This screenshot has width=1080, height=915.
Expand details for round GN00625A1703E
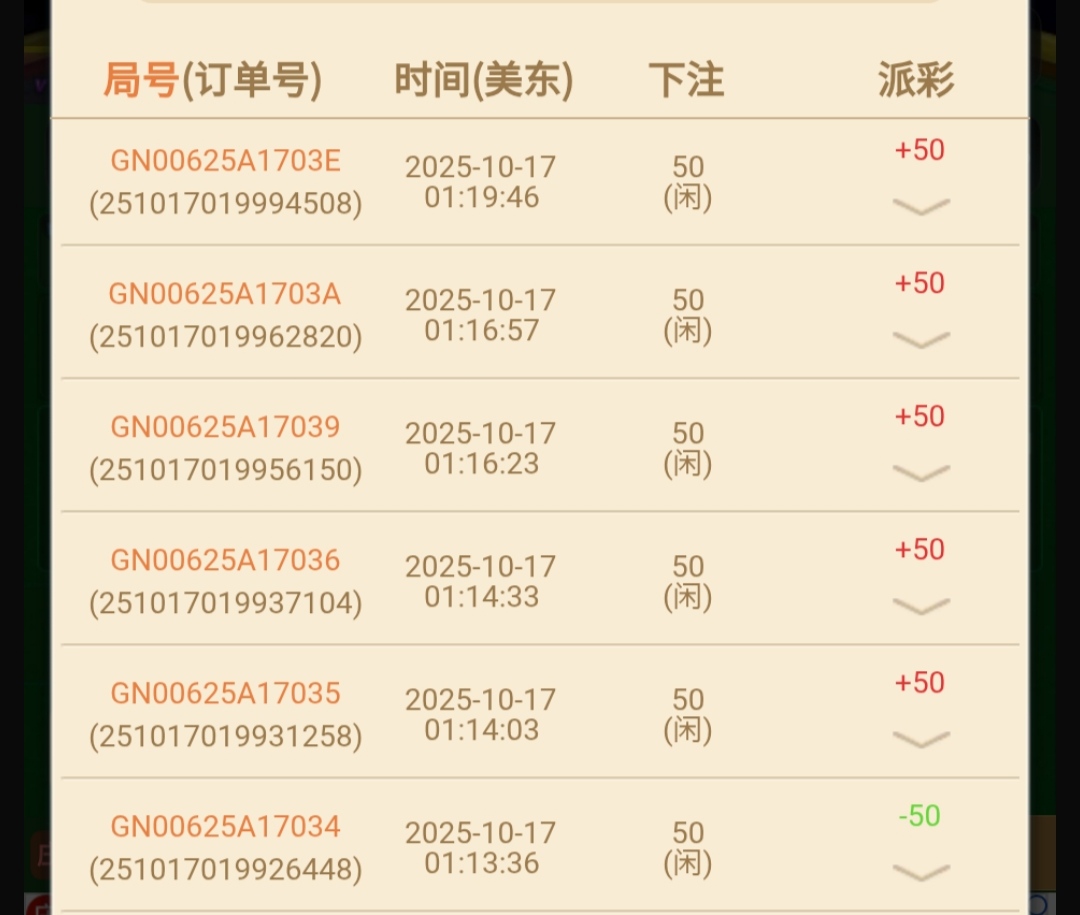point(920,207)
